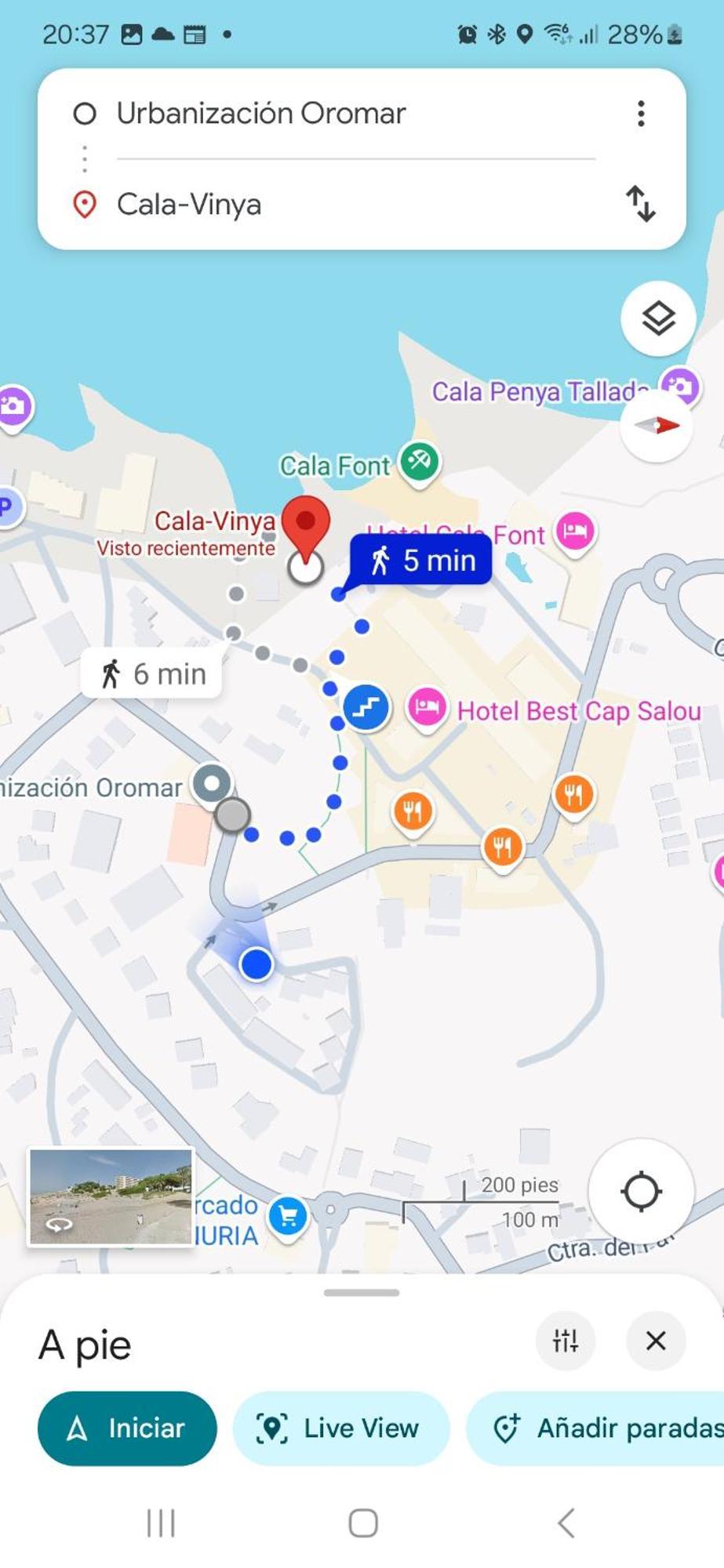Open the Cala Font place marker
Screen dimensions: 724x1568
[x=419, y=462]
